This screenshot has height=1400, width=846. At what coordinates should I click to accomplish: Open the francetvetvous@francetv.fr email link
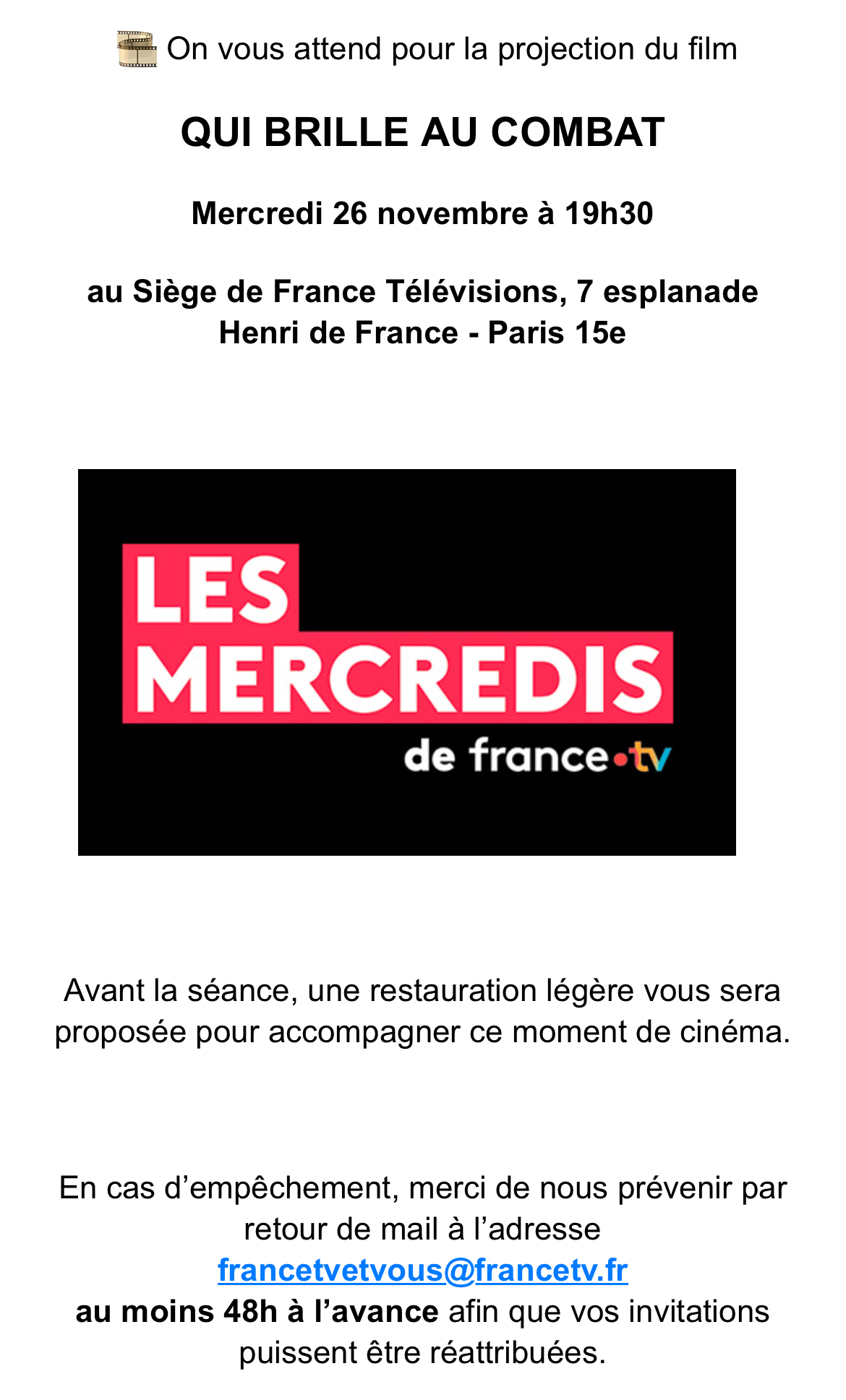[x=422, y=1270]
